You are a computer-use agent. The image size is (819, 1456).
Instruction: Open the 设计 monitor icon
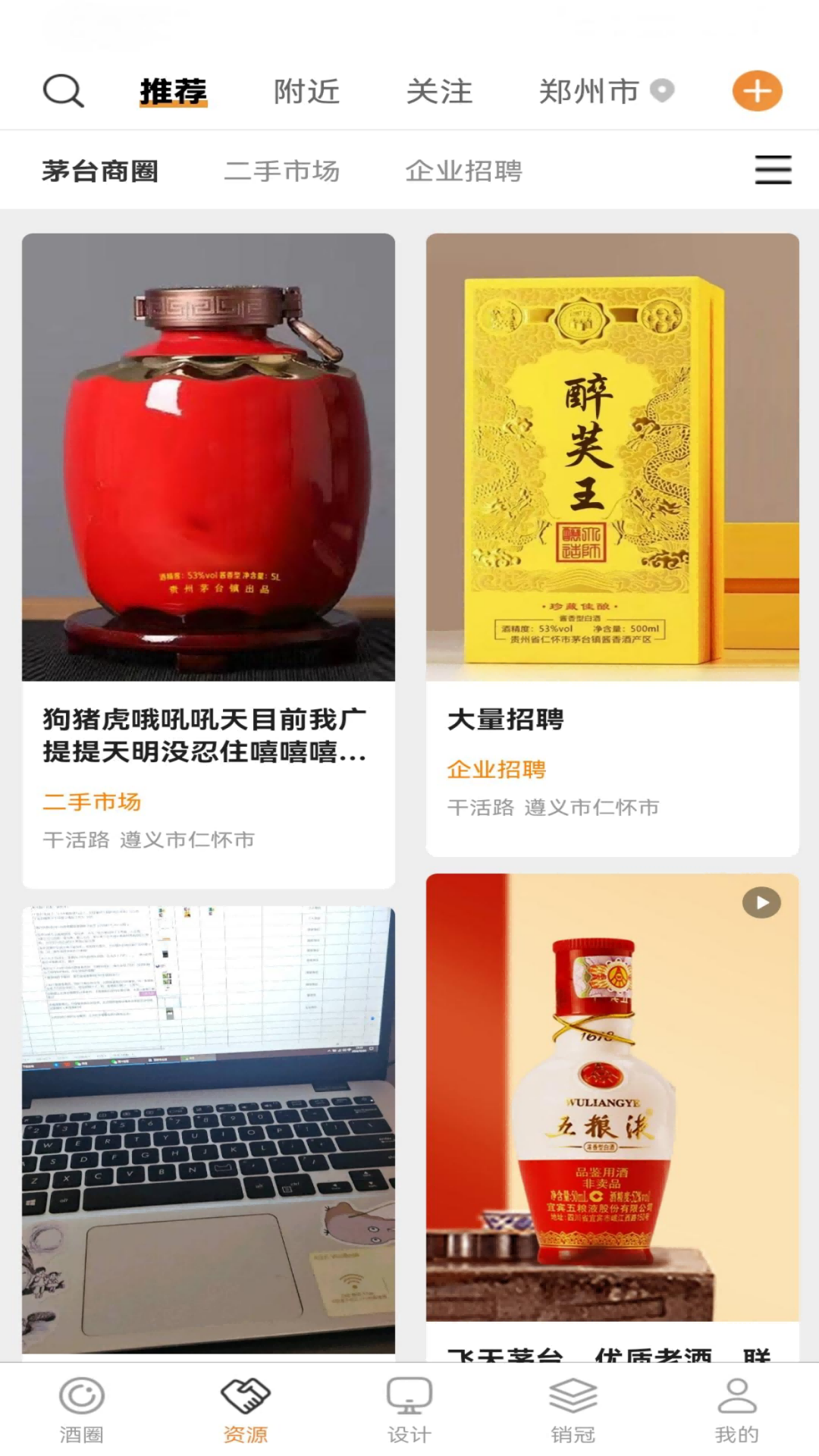coord(409,1395)
